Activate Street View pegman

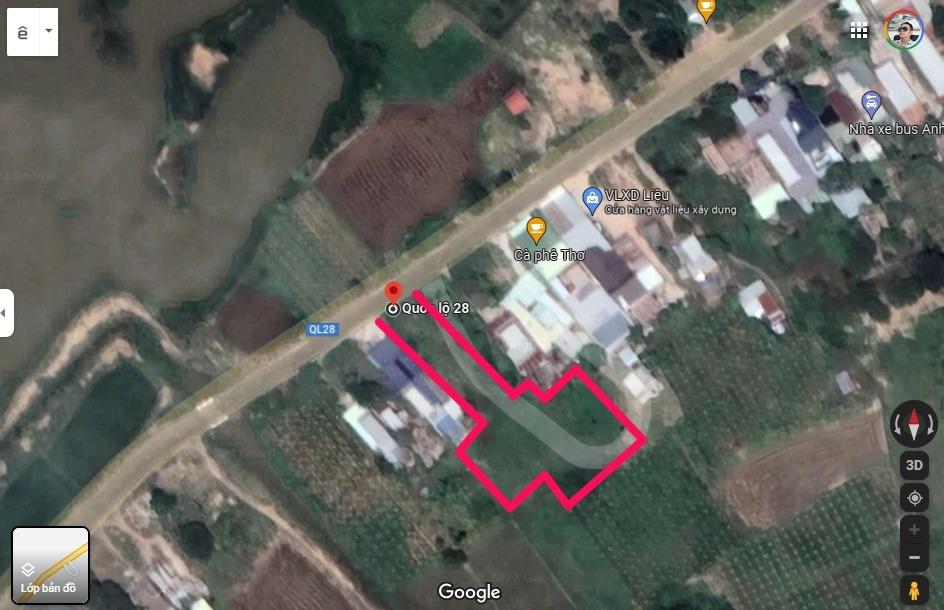point(914,590)
